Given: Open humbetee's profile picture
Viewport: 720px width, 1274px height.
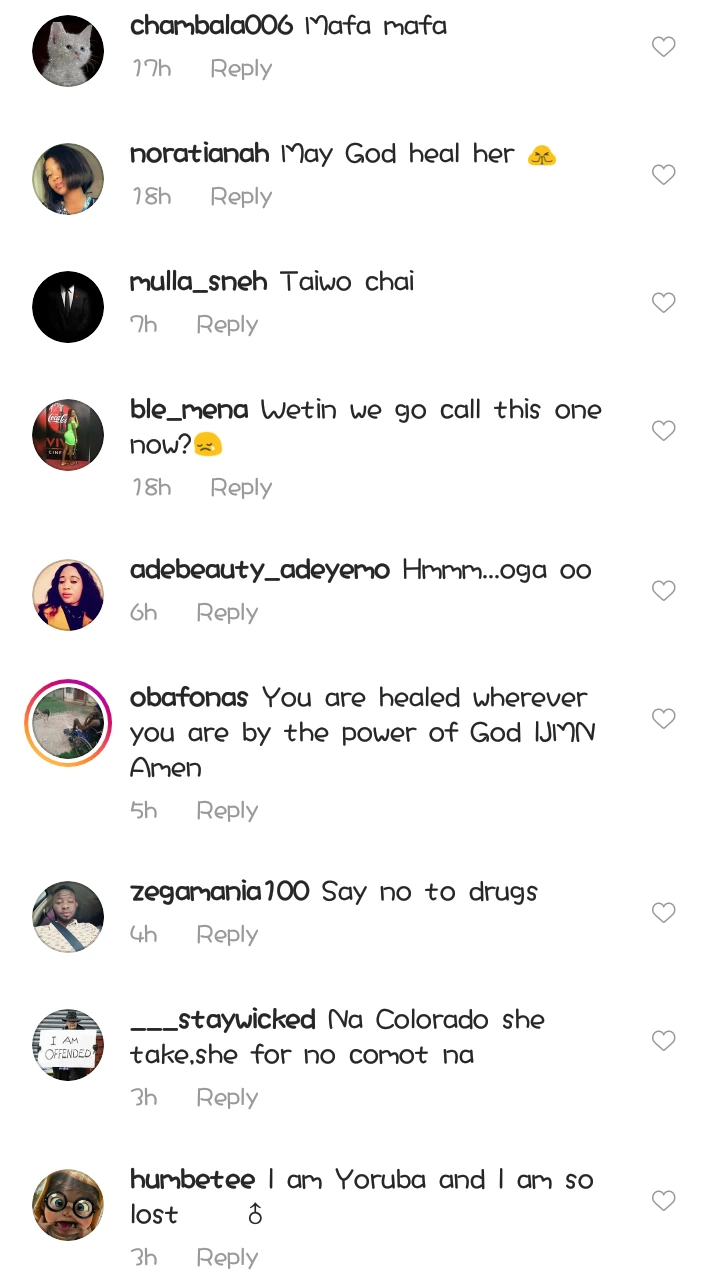Looking at the screenshot, I should (68, 1205).
